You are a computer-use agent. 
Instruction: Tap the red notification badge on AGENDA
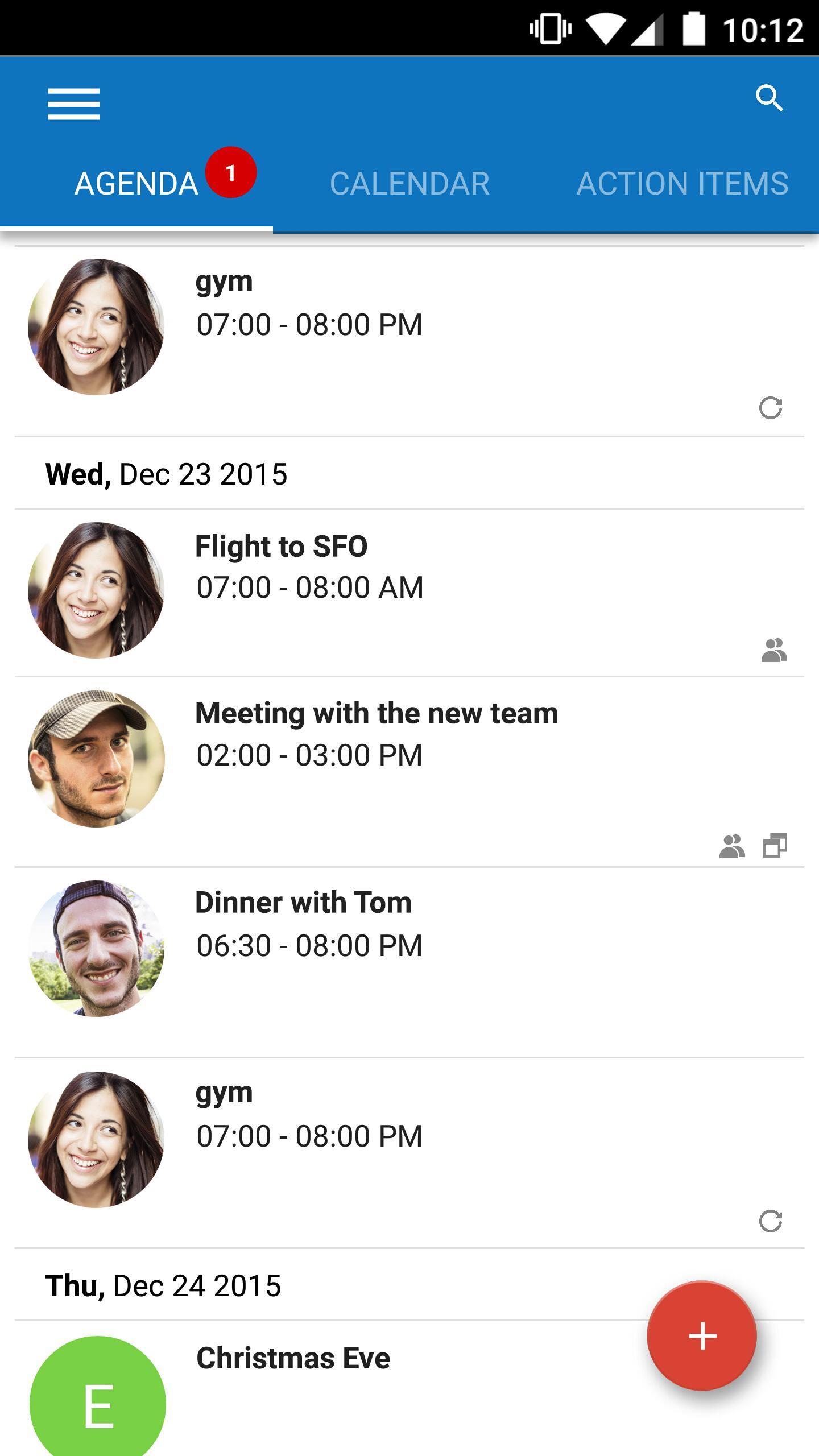click(x=231, y=172)
